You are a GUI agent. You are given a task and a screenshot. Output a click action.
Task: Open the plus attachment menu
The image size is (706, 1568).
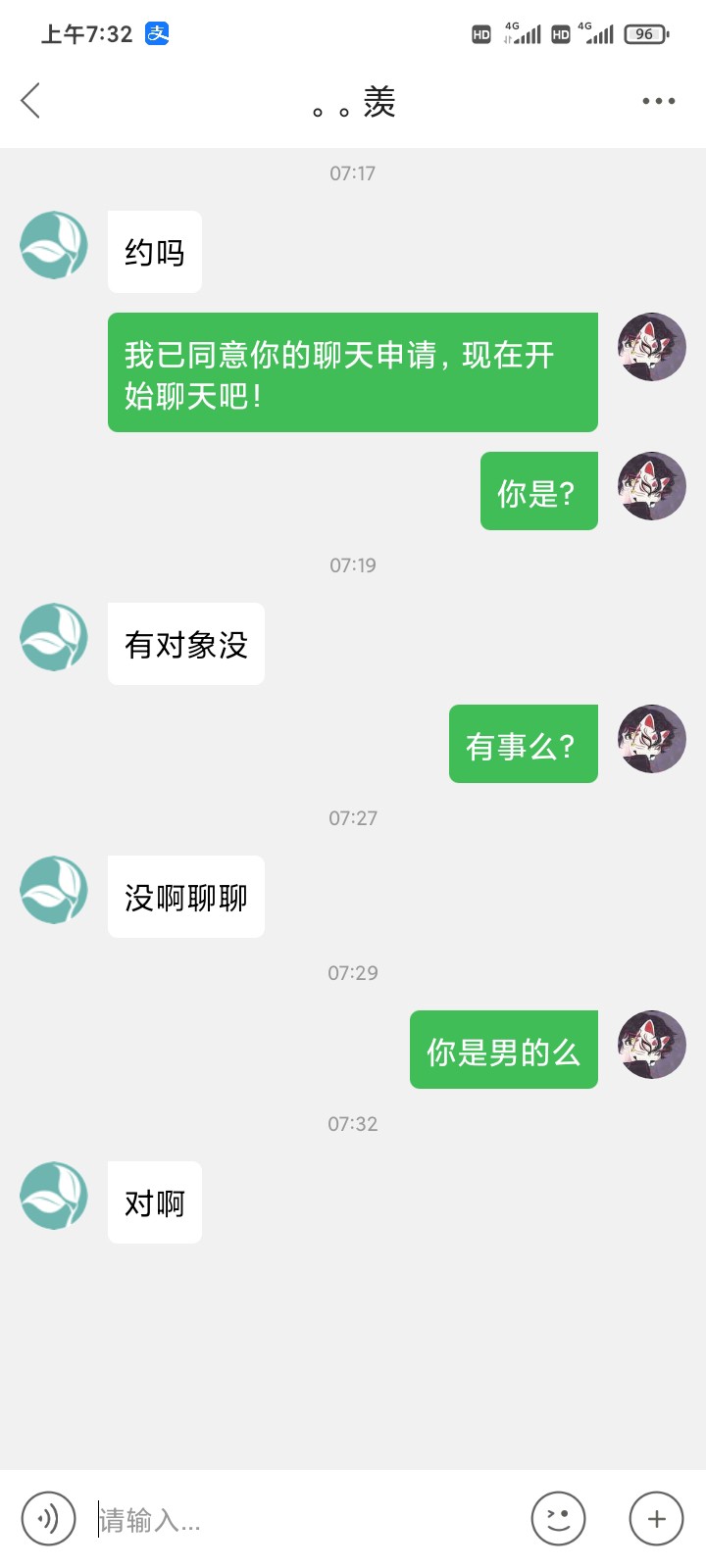656,1519
